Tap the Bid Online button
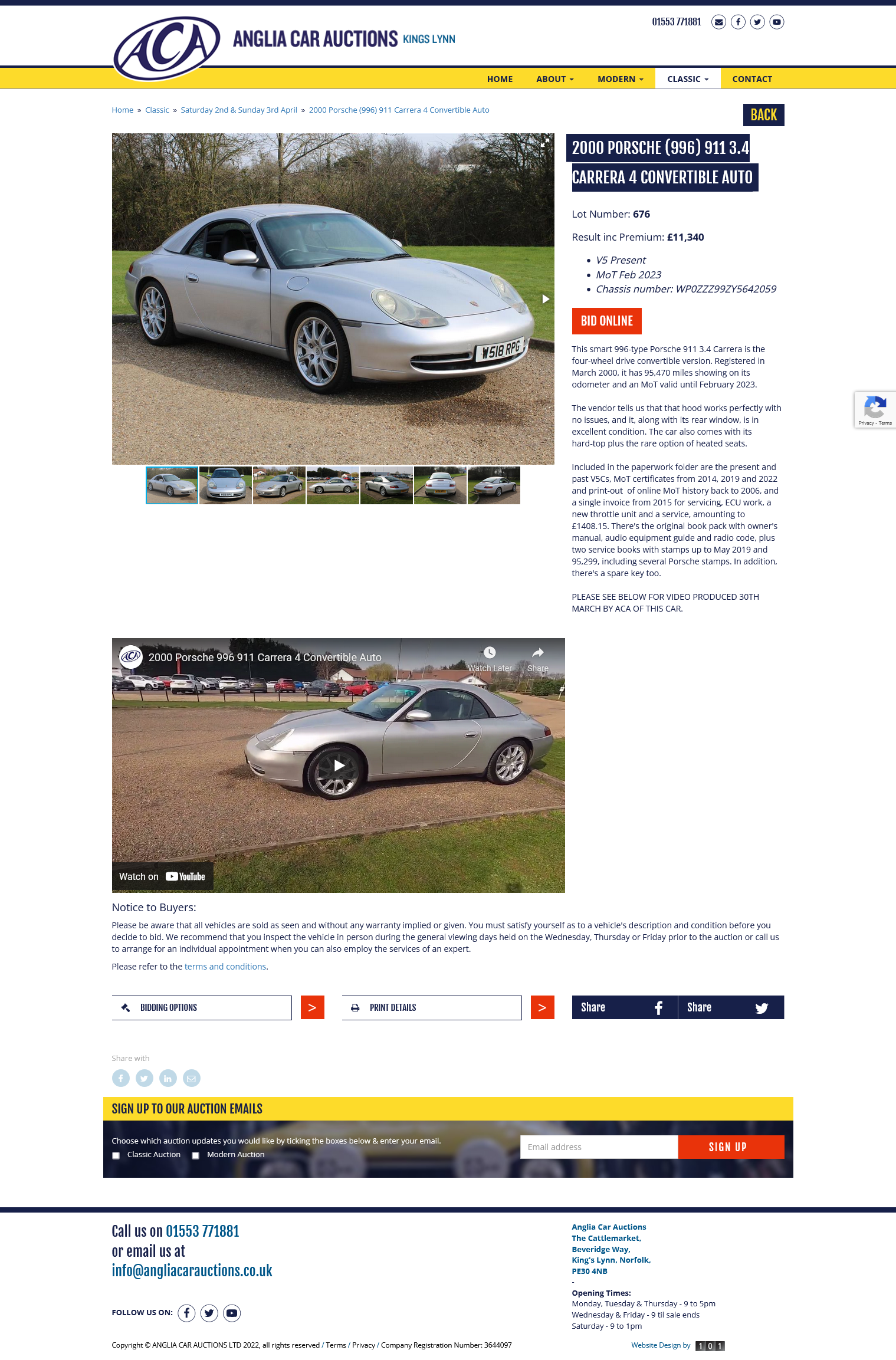The image size is (896, 1360). click(606, 321)
